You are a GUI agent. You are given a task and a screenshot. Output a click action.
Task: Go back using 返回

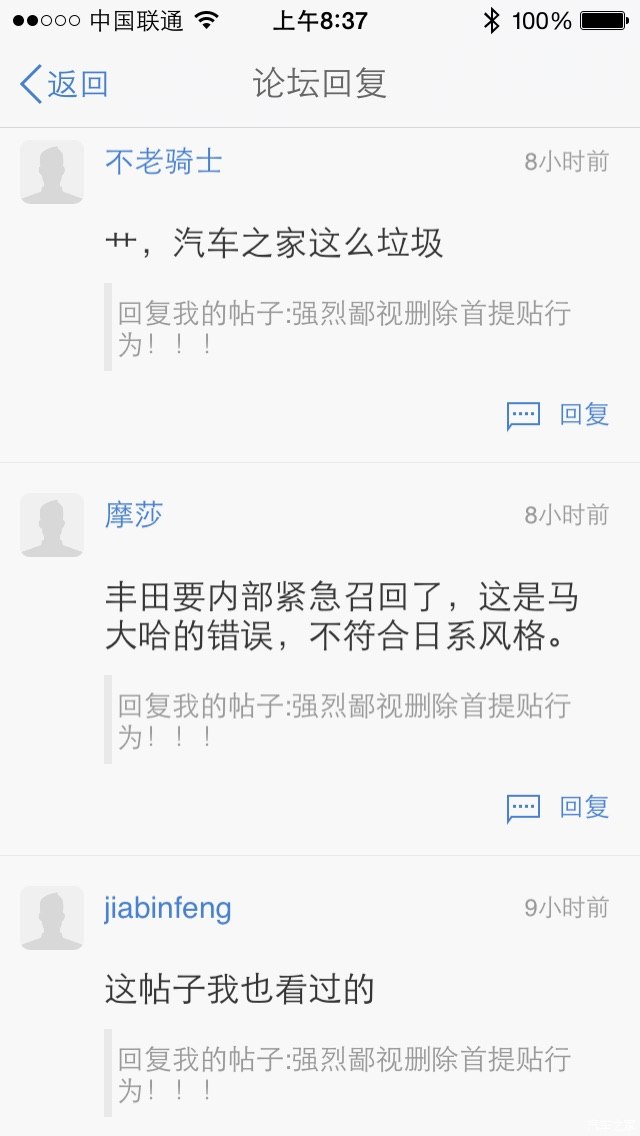click(64, 84)
